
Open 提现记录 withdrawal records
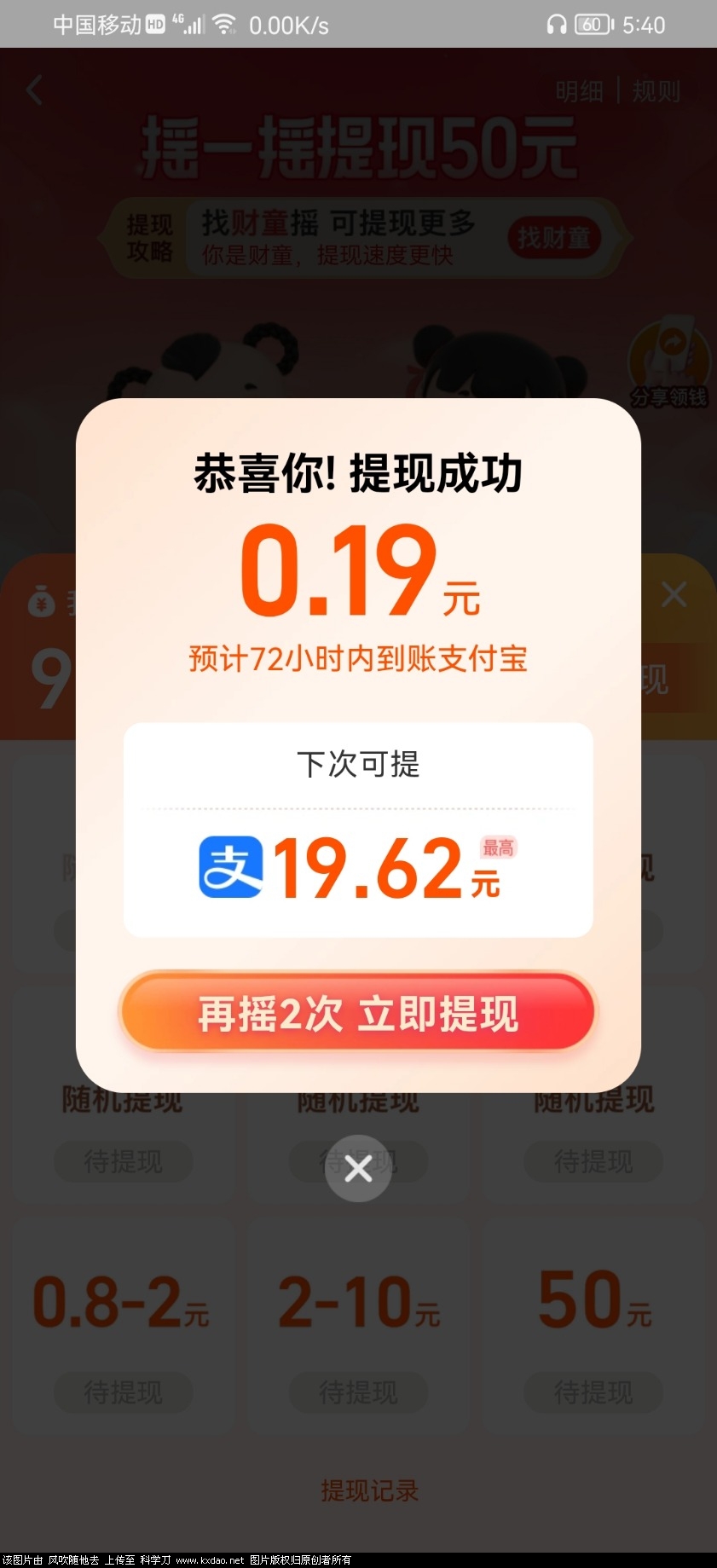tap(369, 1490)
